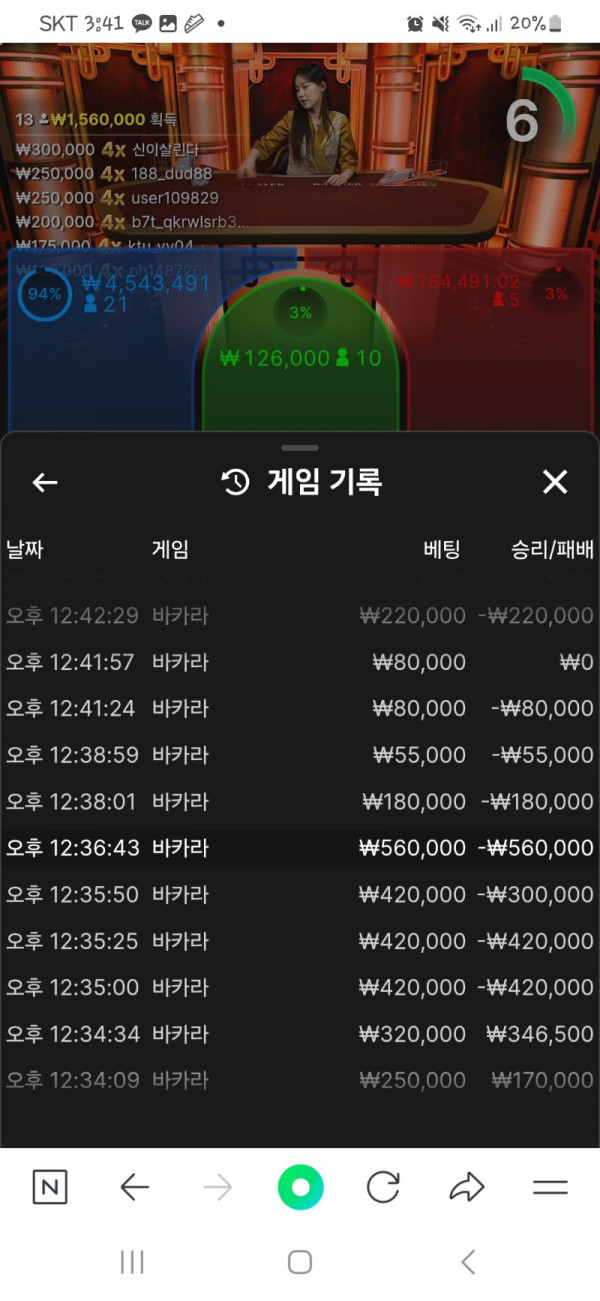Reload the current page
Screen dimensions: 600x1301
click(383, 1187)
